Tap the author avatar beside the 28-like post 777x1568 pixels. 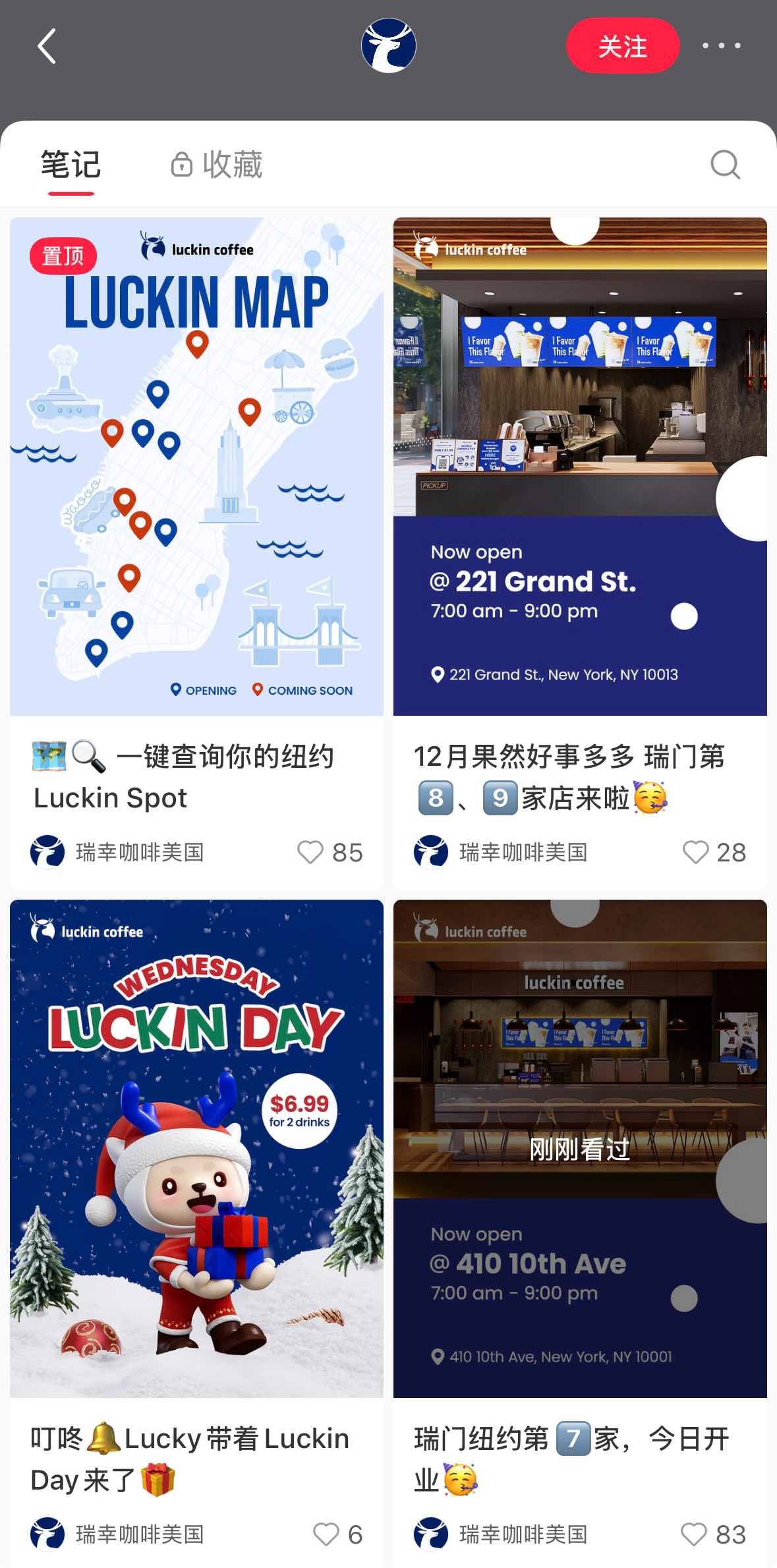pos(432,852)
